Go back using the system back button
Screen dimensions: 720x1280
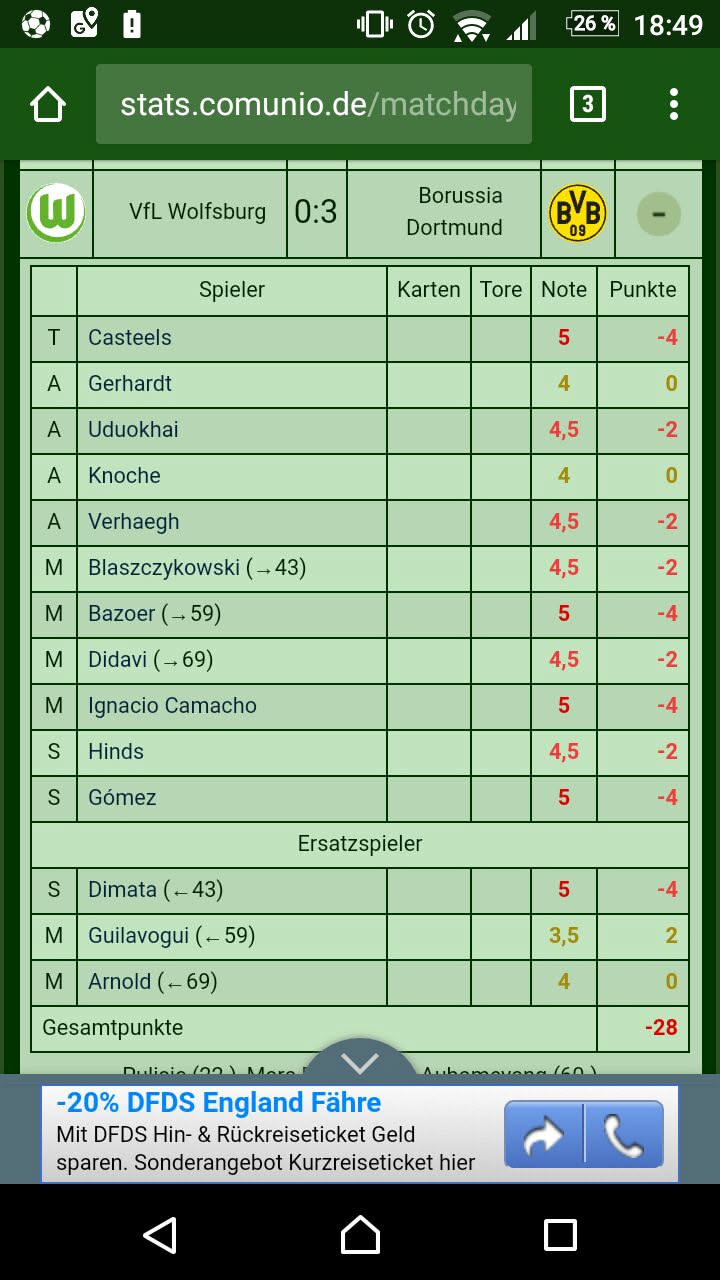(160, 1235)
